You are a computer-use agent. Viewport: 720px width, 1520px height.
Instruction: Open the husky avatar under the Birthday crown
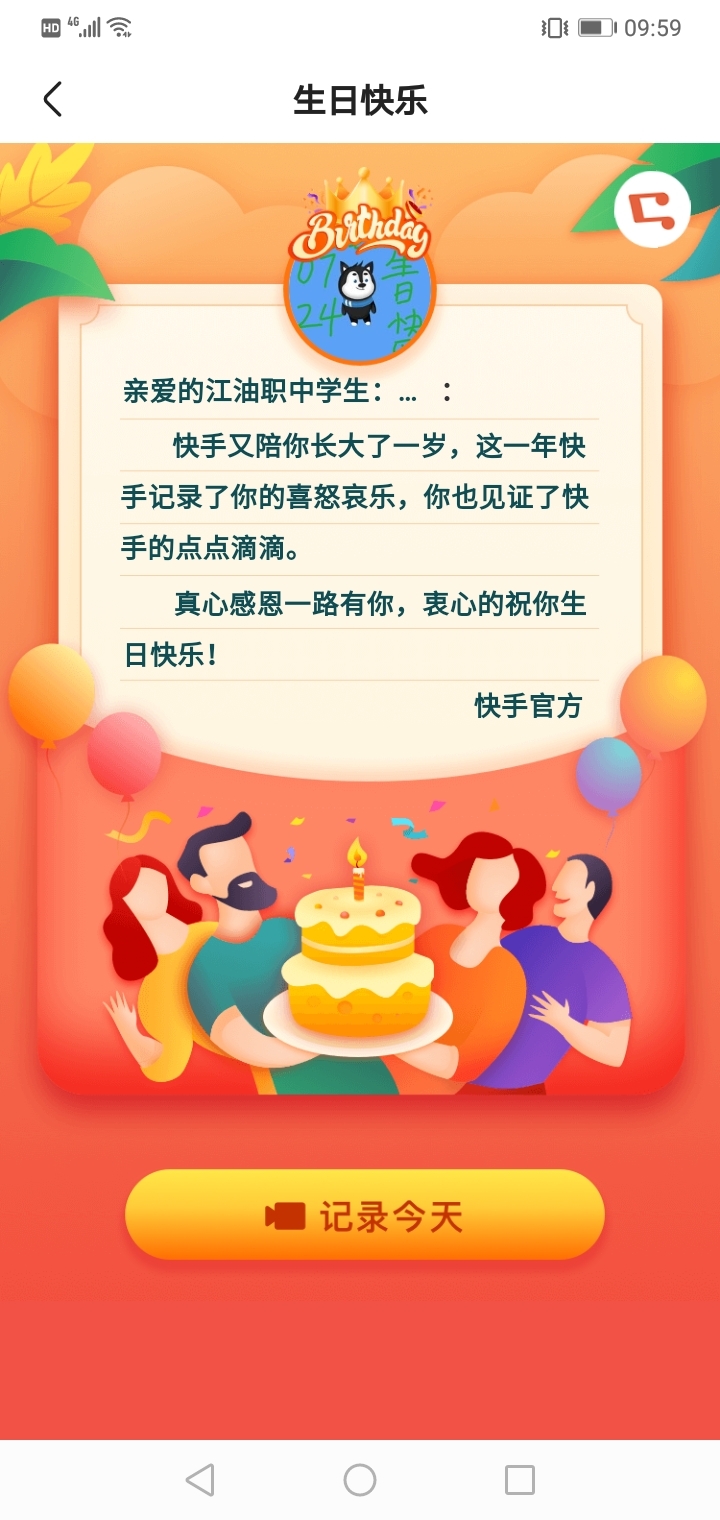[360, 296]
